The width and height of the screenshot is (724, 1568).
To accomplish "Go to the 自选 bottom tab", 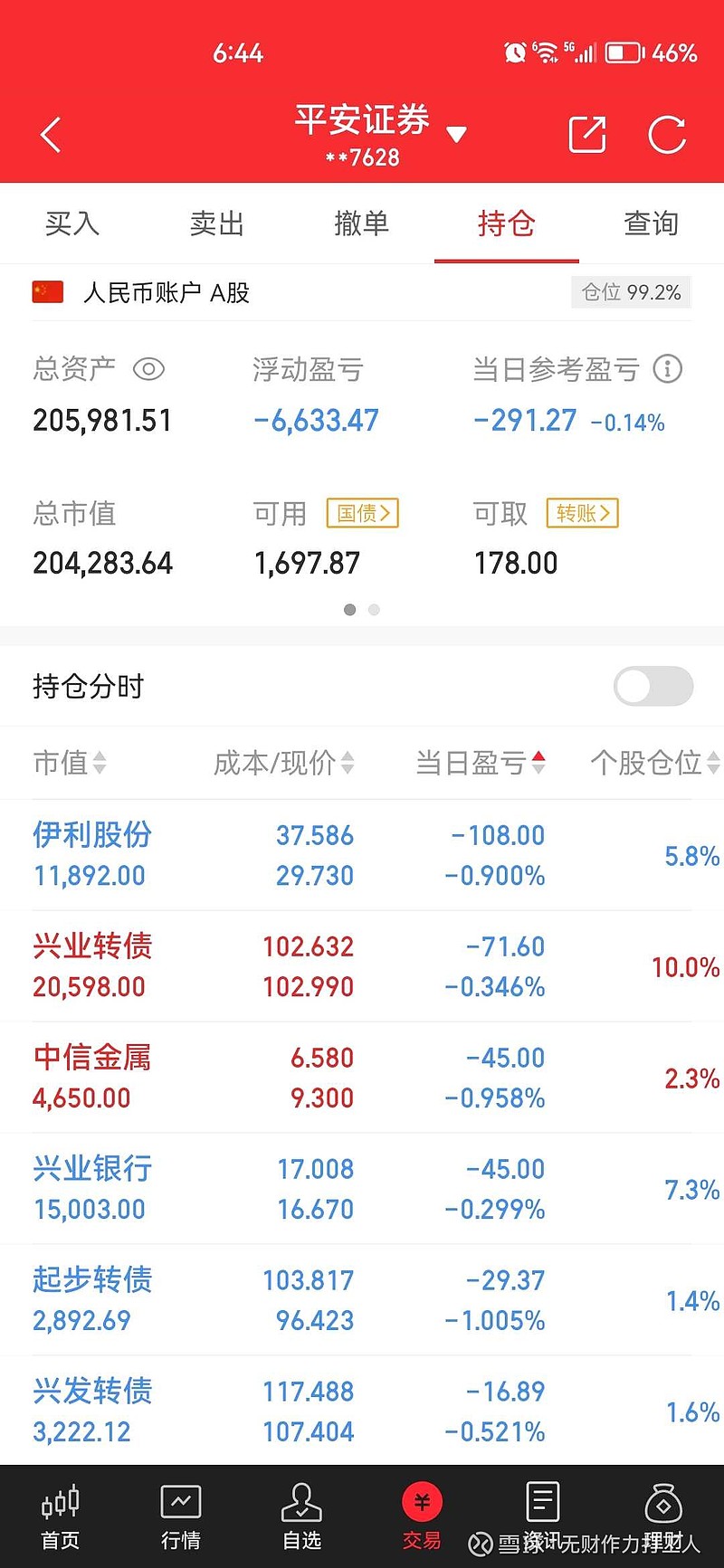I will (x=301, y=1517).
